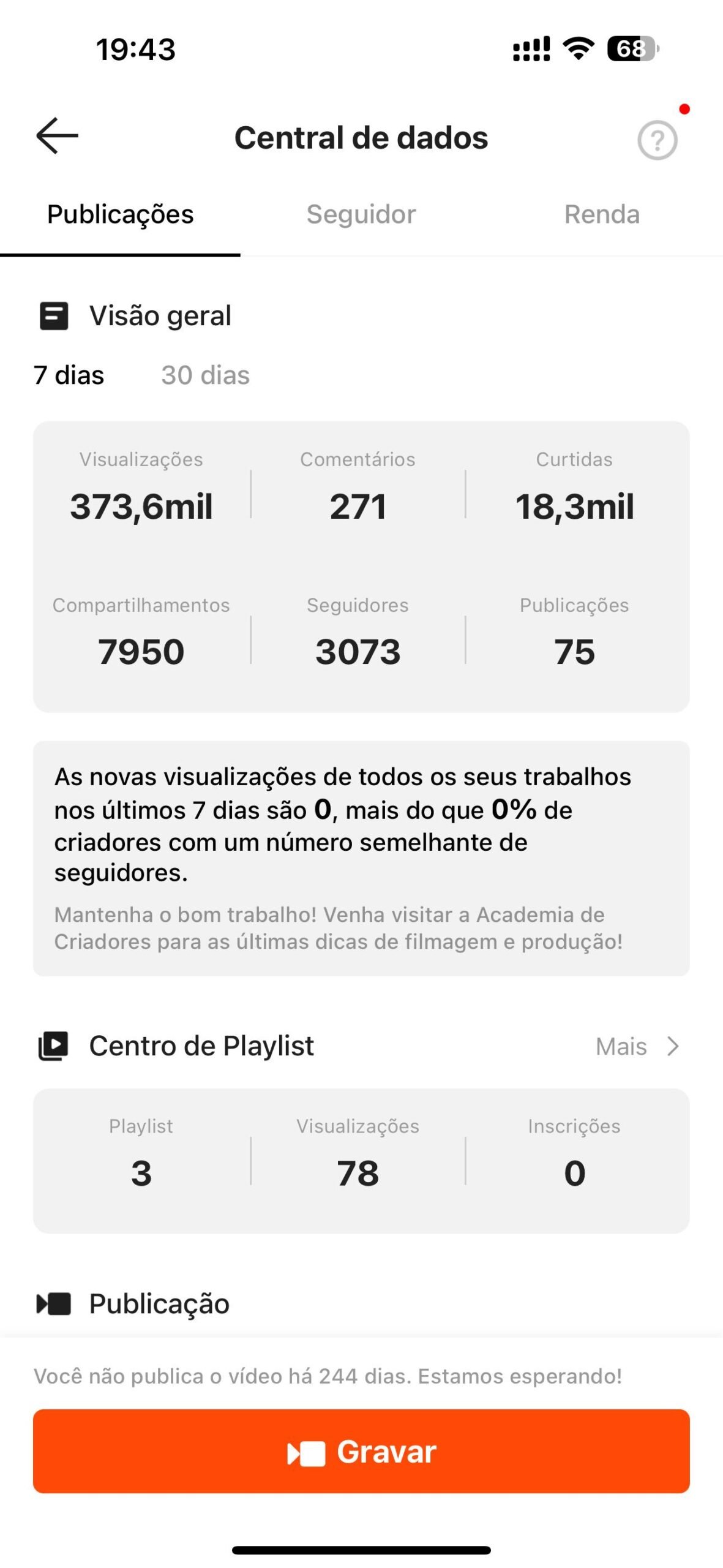Switch to the Renda tab

(x=602, y=214)
